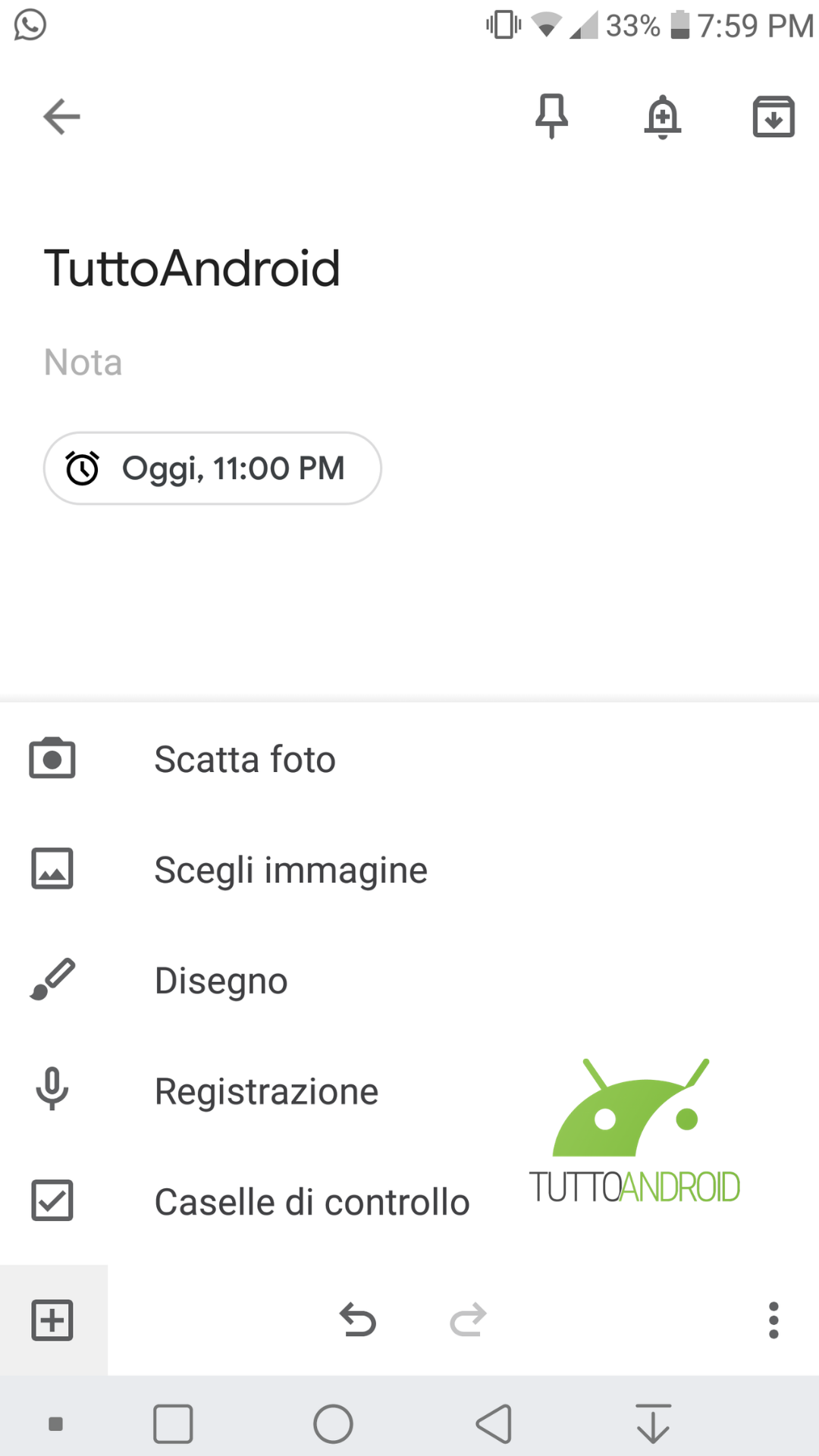Edit the TuttoAndroid title field
Viewport: 819px width, 1456px height.
[409, 268]
